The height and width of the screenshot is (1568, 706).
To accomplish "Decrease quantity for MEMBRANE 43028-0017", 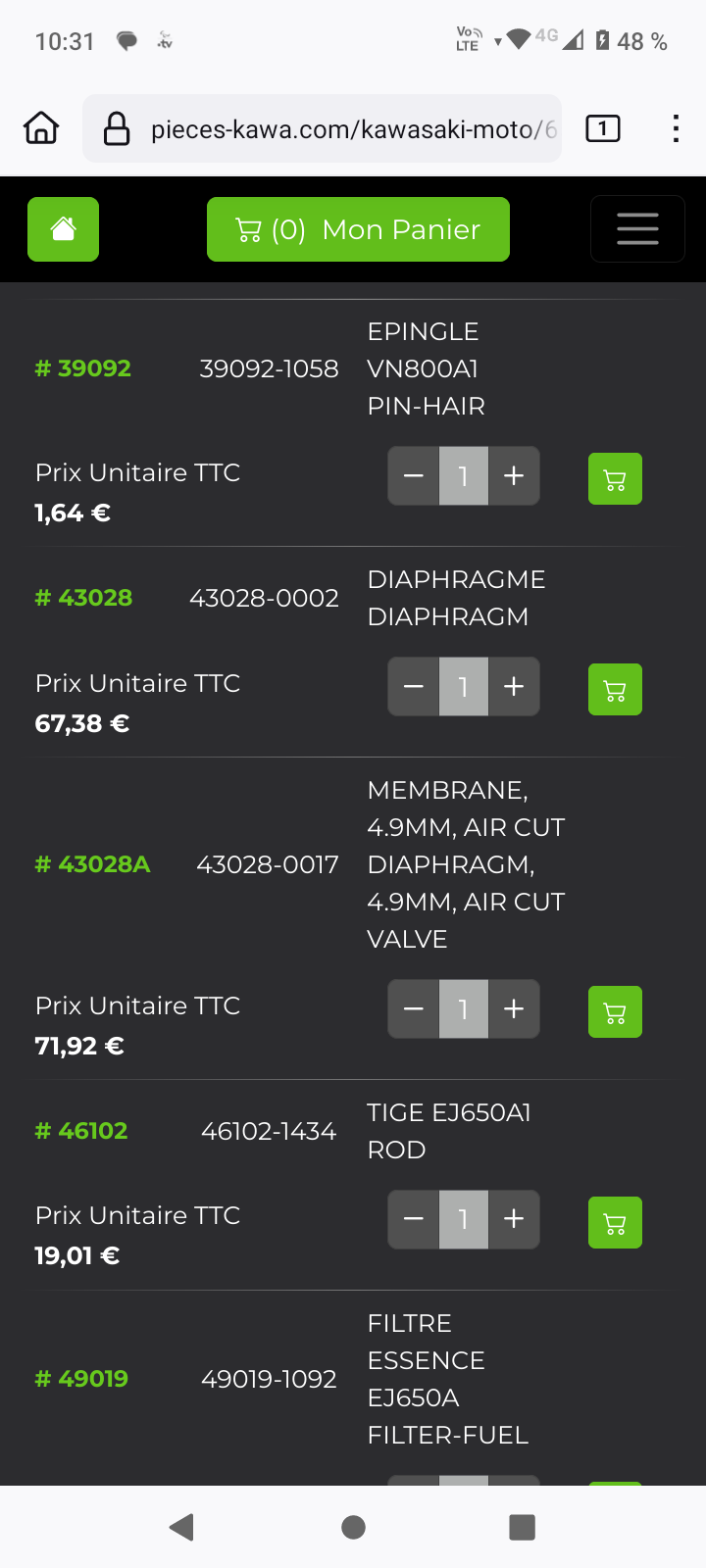I will [x=414, y=1009].
